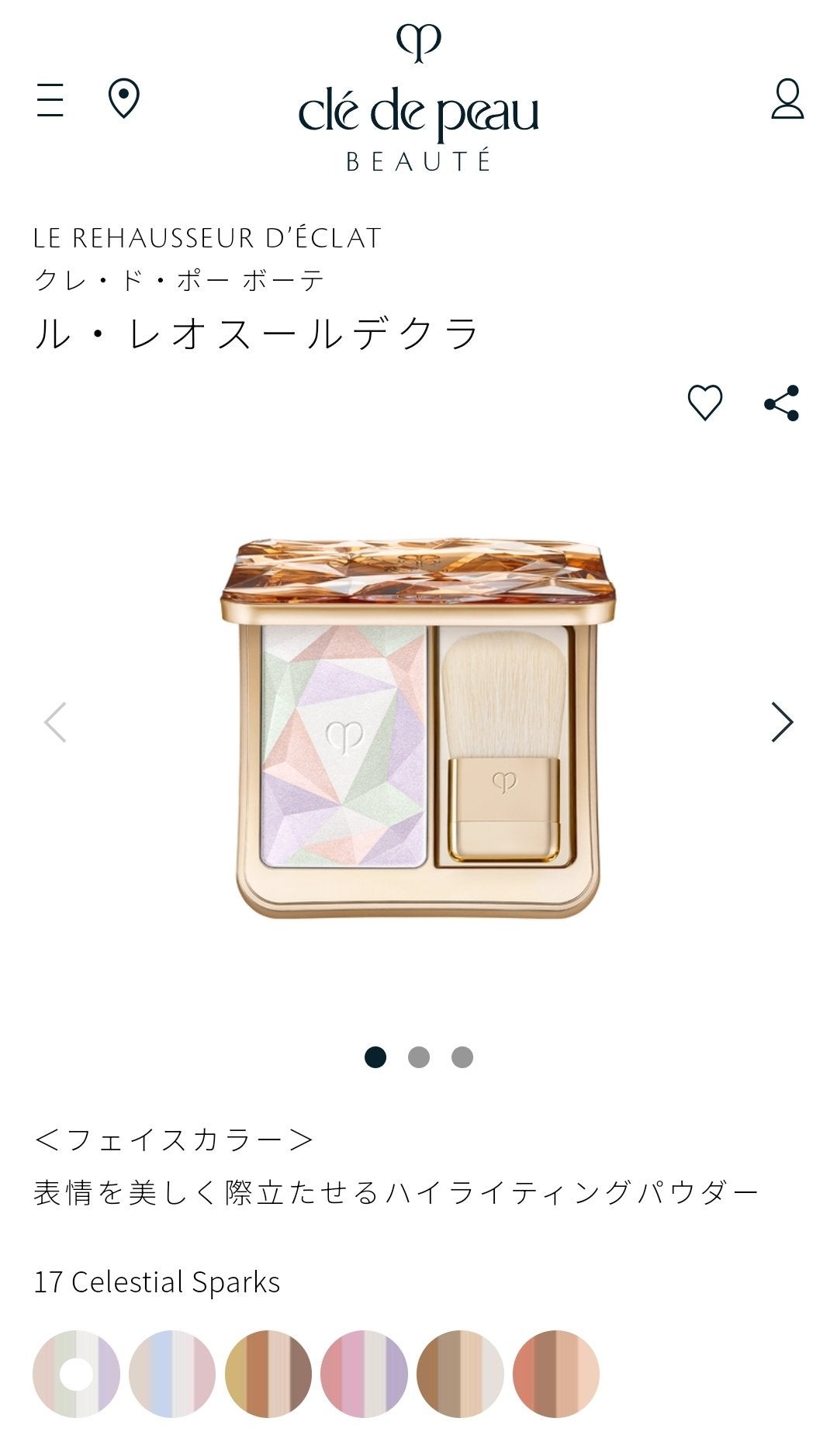Jump to second image via page dot
Image resolution: width=837 pixels, height=1456 pixels.
click(419, 1057)
